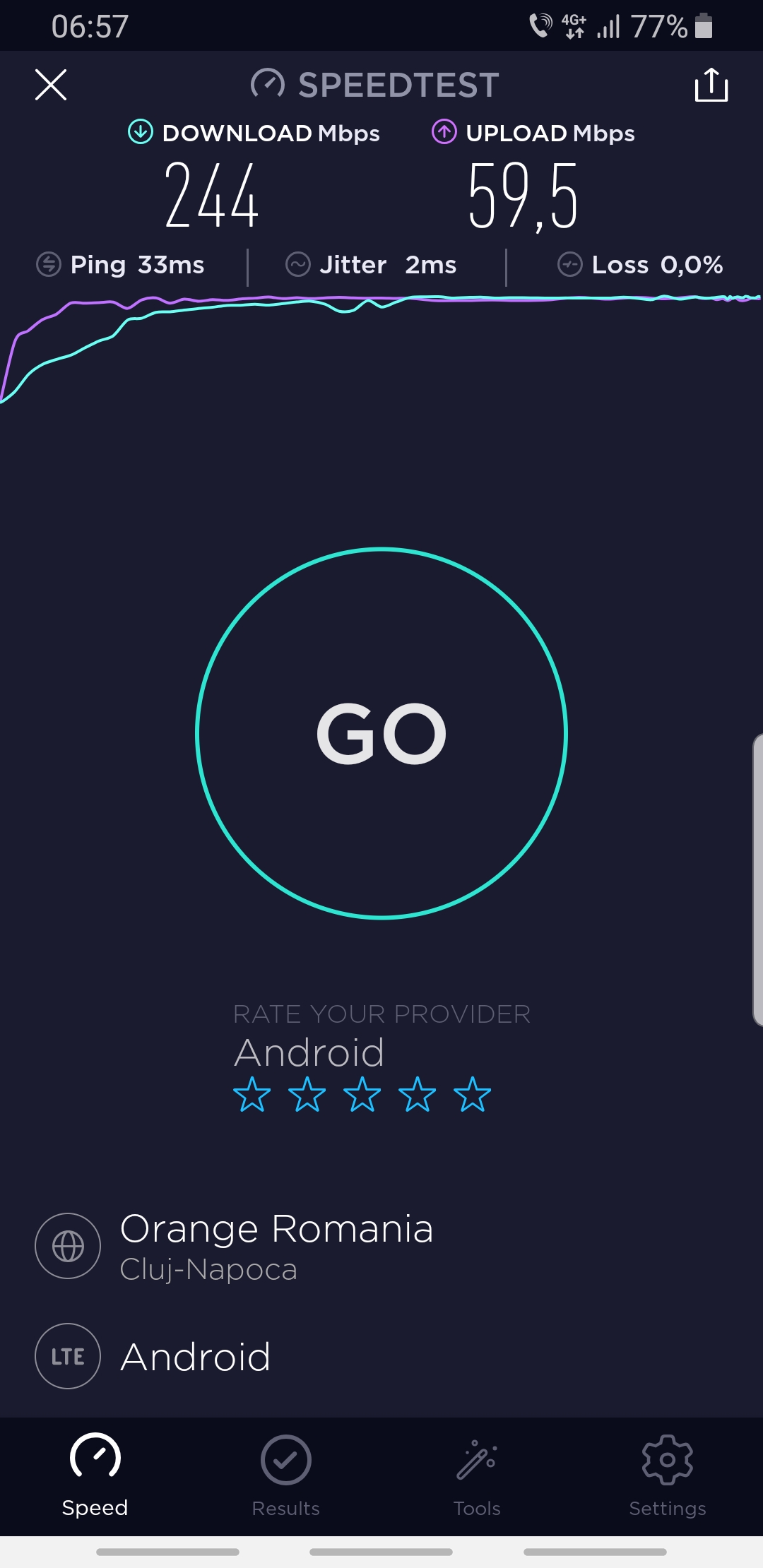Change the Orange Romania server

(x=276, y=1246)
